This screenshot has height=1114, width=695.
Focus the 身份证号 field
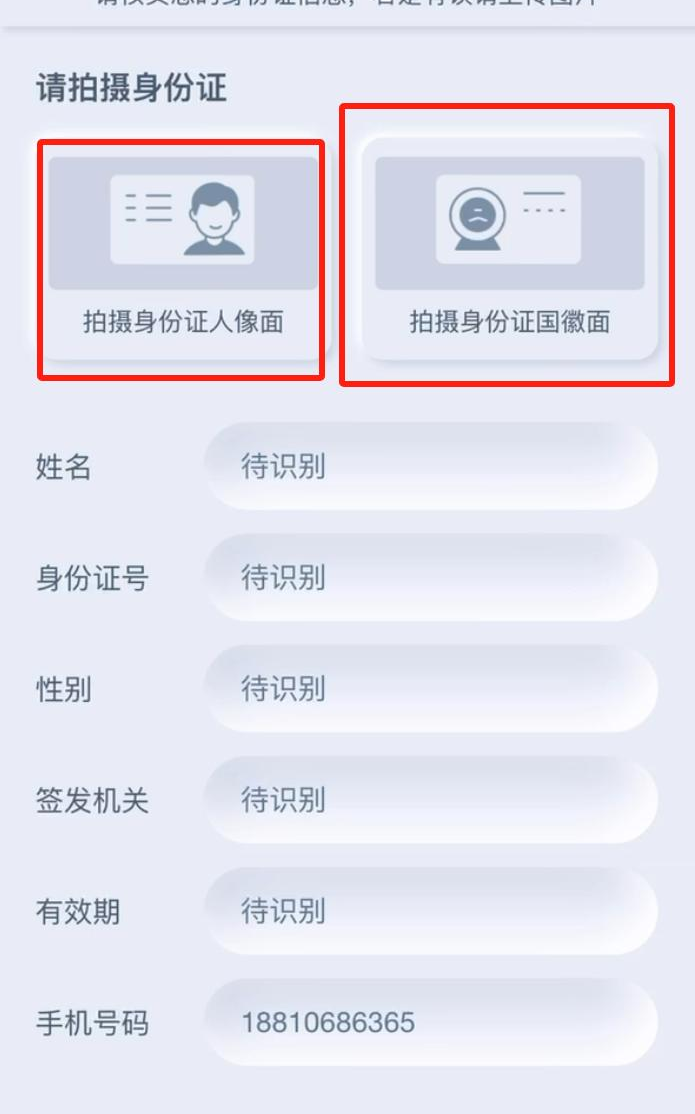[x=431, y=578]
